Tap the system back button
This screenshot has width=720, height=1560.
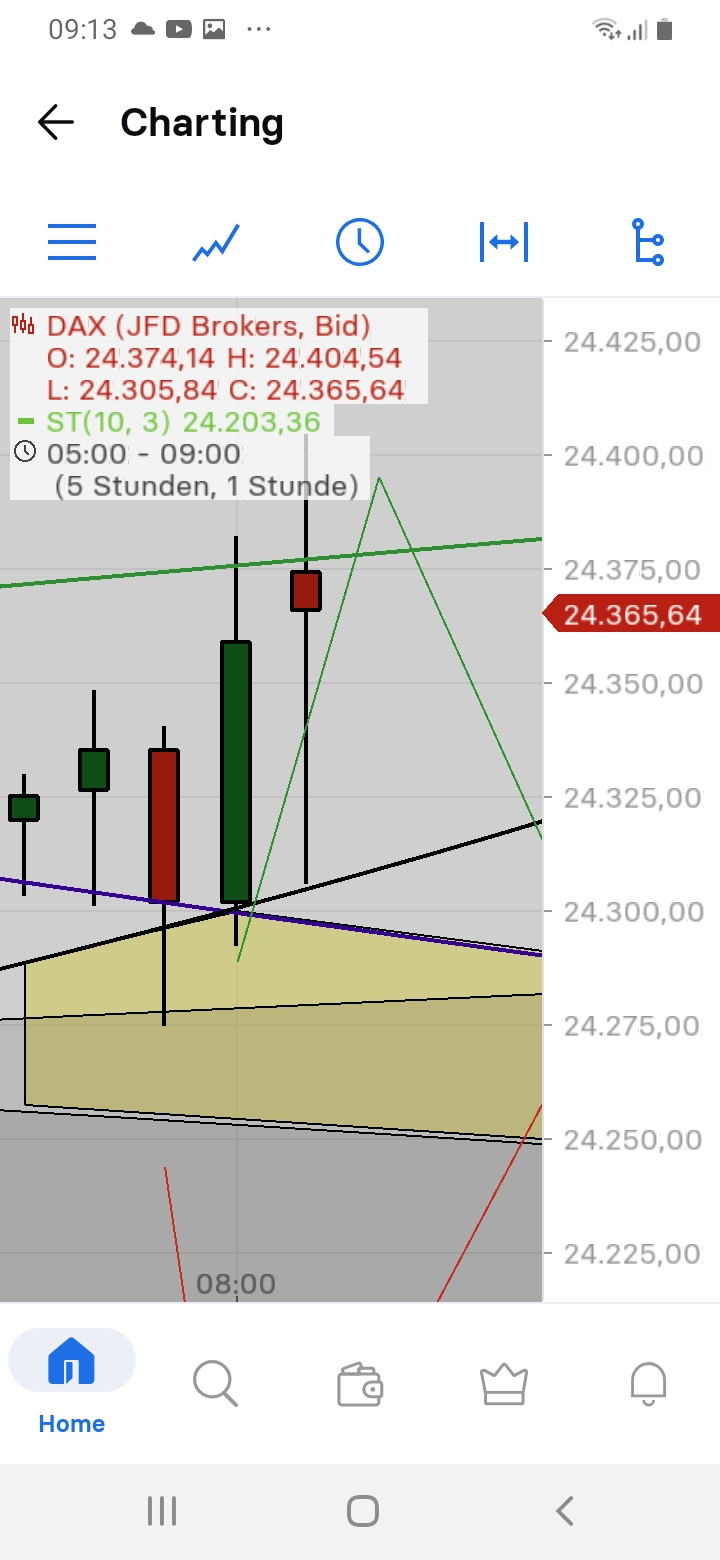pyautogui.click(x=565, y=1510)
